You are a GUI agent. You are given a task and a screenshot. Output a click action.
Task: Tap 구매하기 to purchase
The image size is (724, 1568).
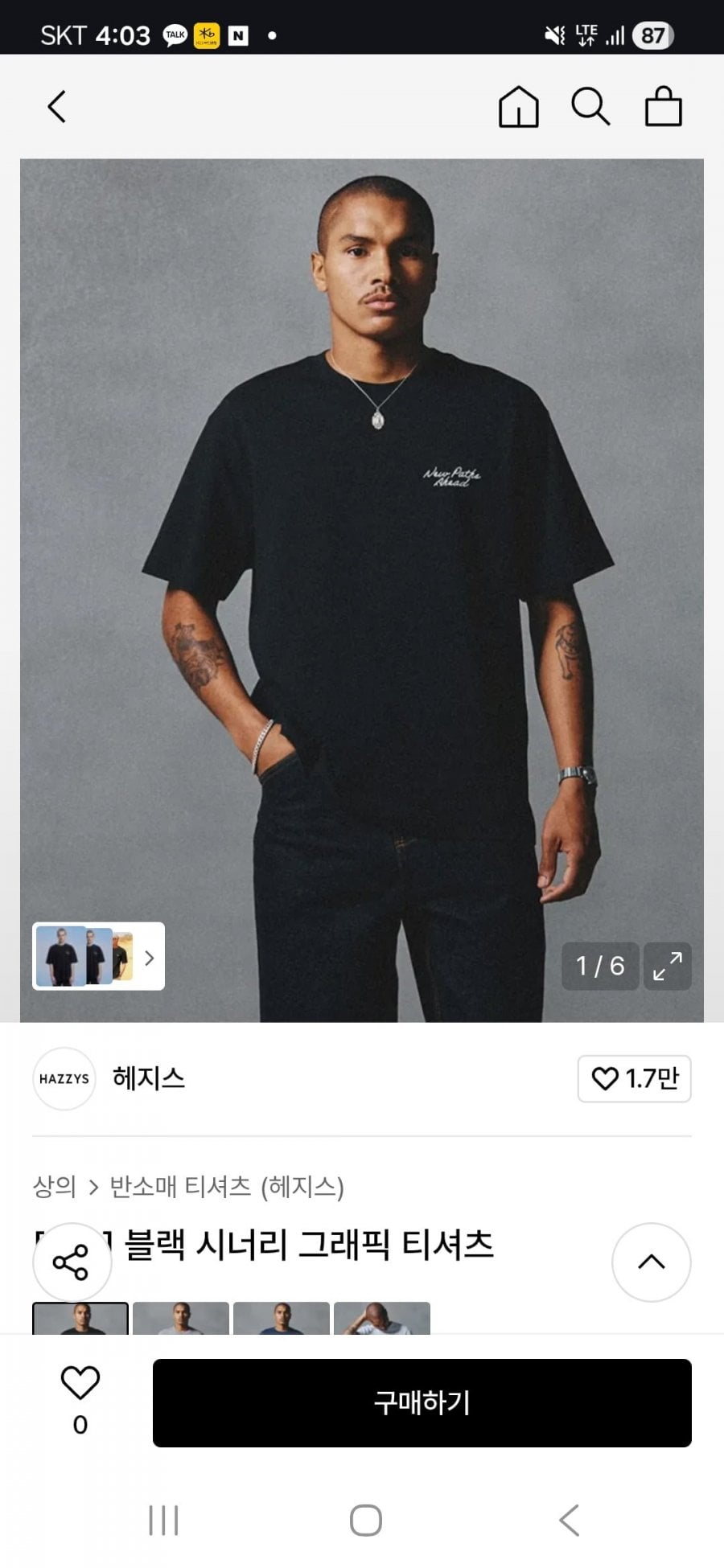pos(422,1403)
